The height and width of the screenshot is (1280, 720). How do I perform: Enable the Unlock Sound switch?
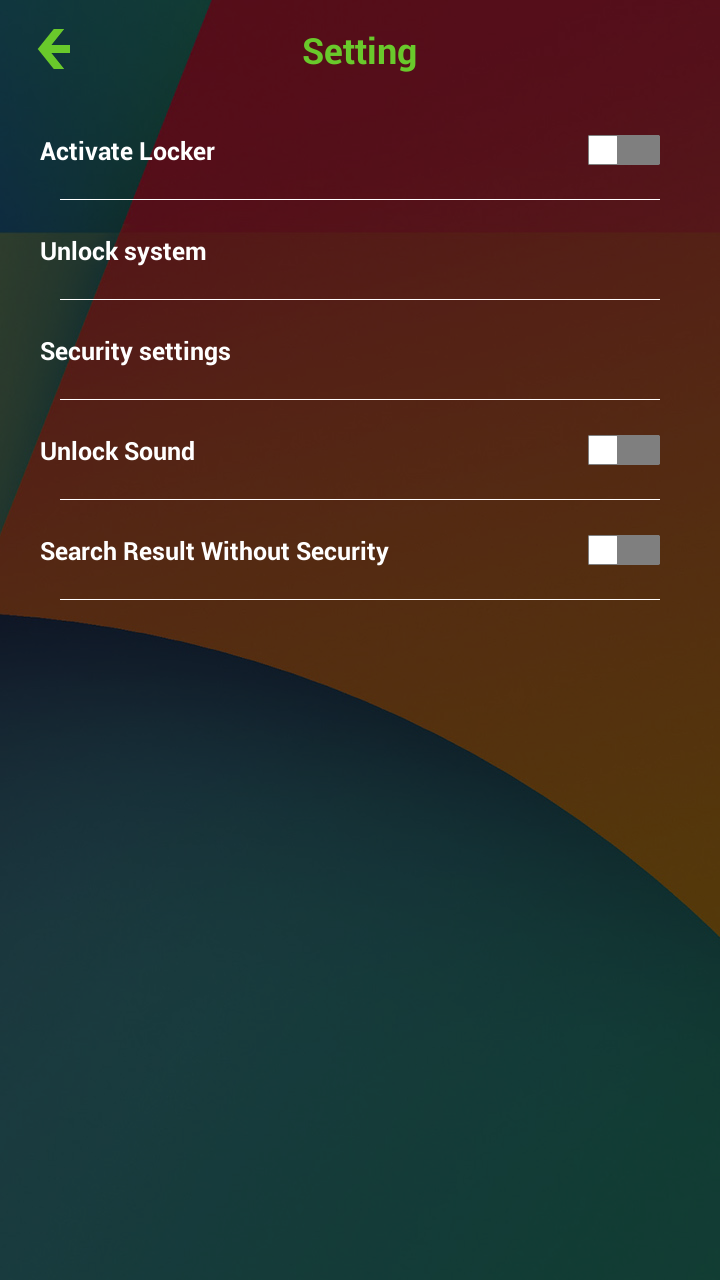point(624,450)
